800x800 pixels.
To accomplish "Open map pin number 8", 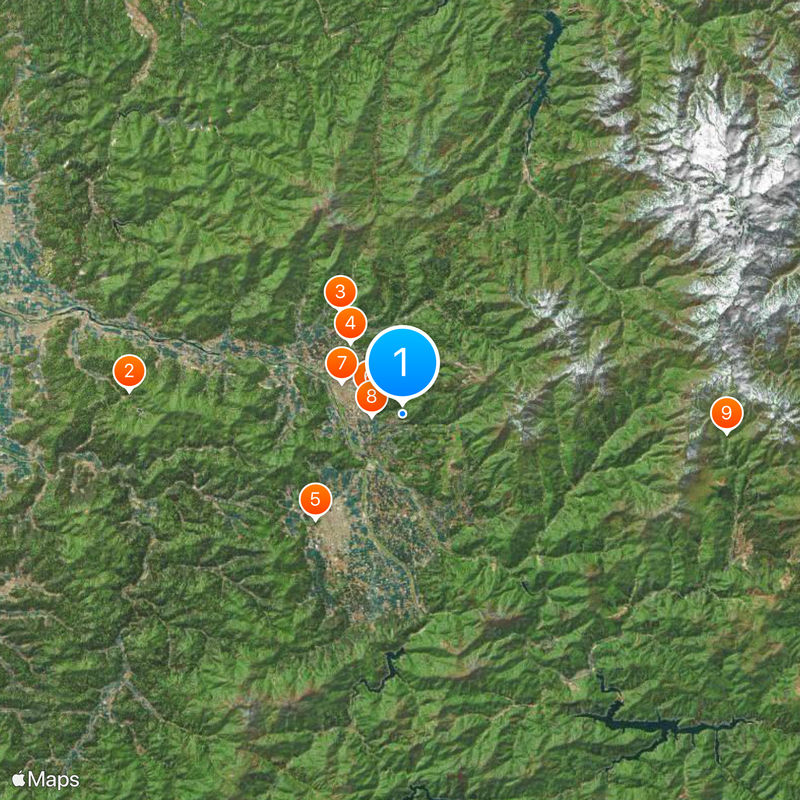I will point(372,398).
